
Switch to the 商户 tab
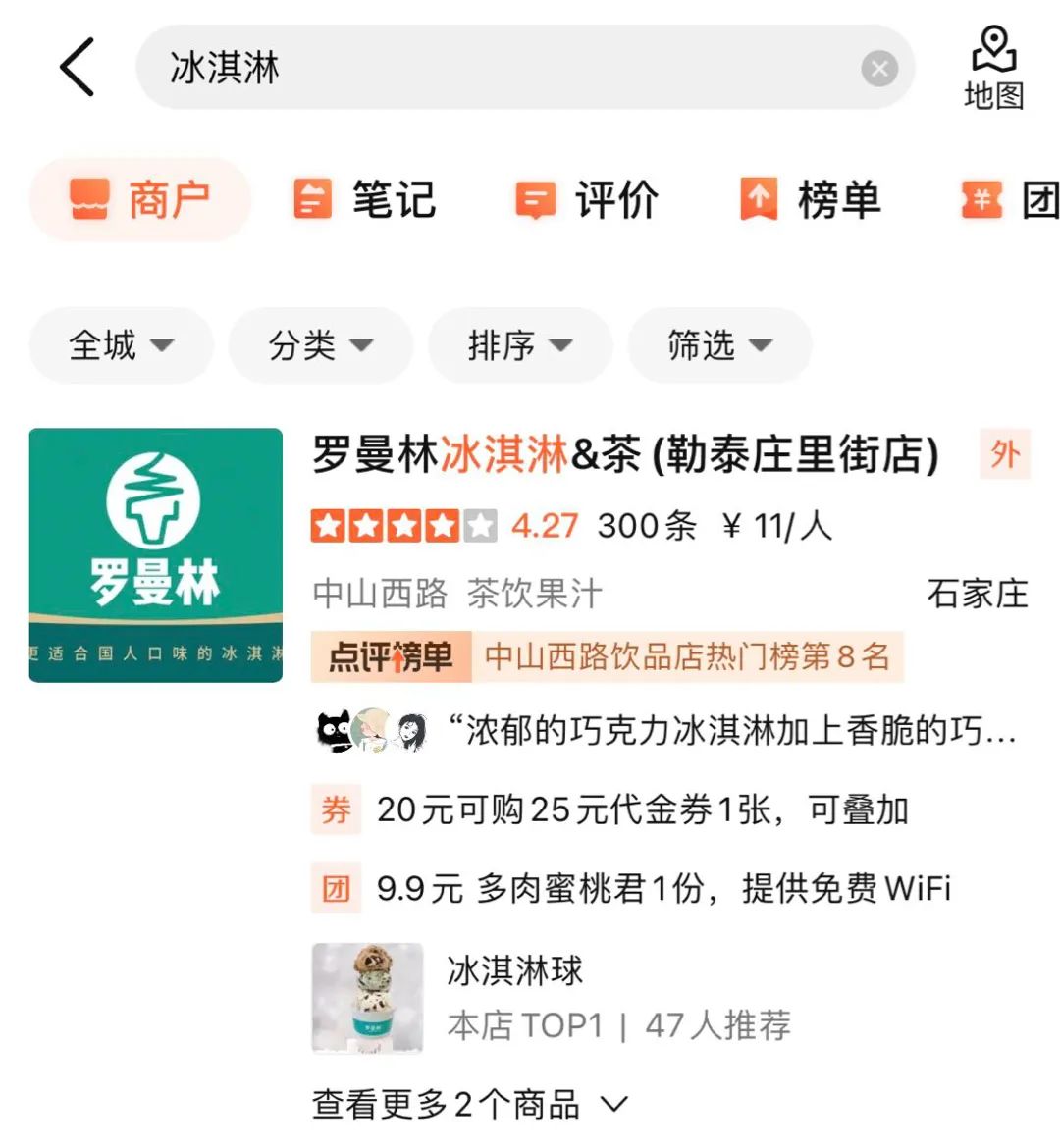click(140, 200)
